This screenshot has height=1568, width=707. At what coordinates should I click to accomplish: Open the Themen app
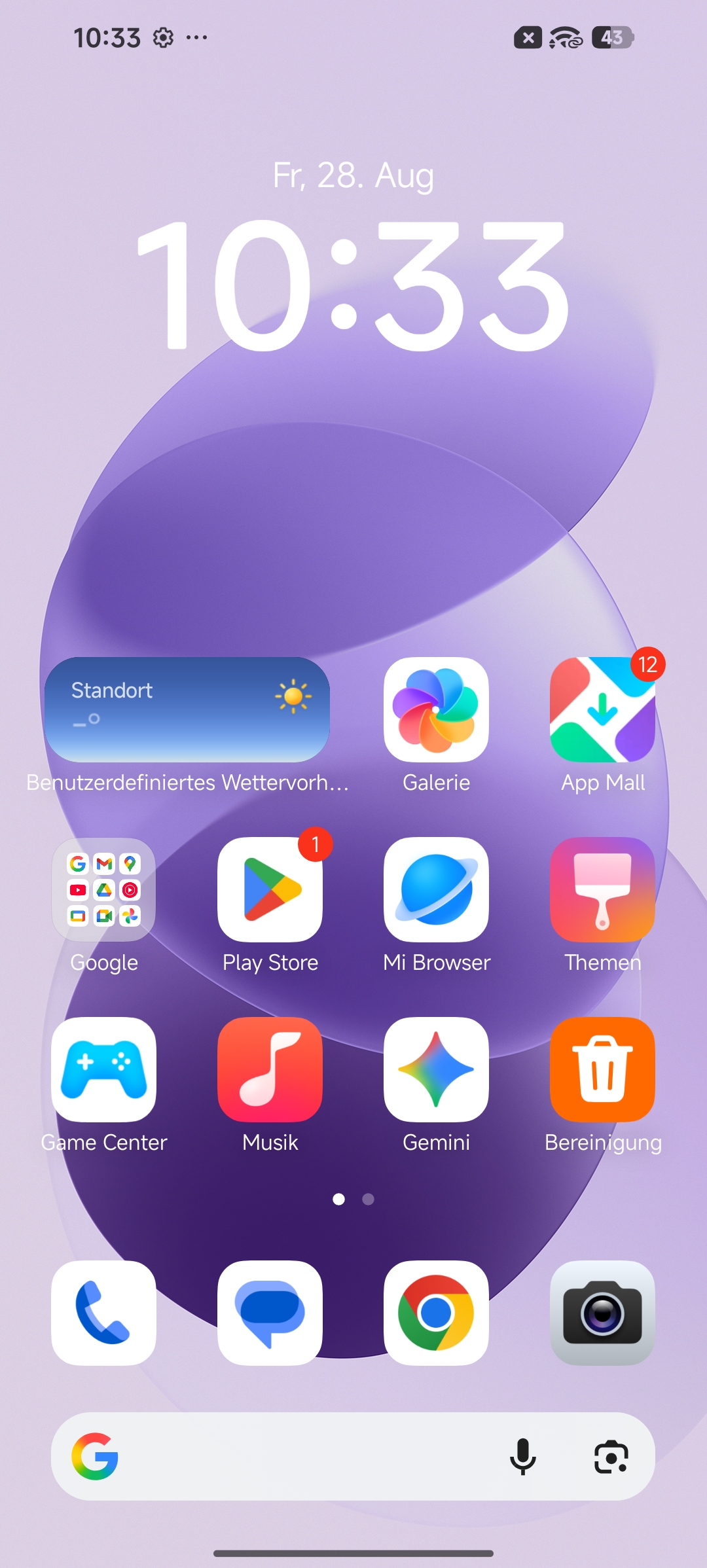(x=602, y=889)
